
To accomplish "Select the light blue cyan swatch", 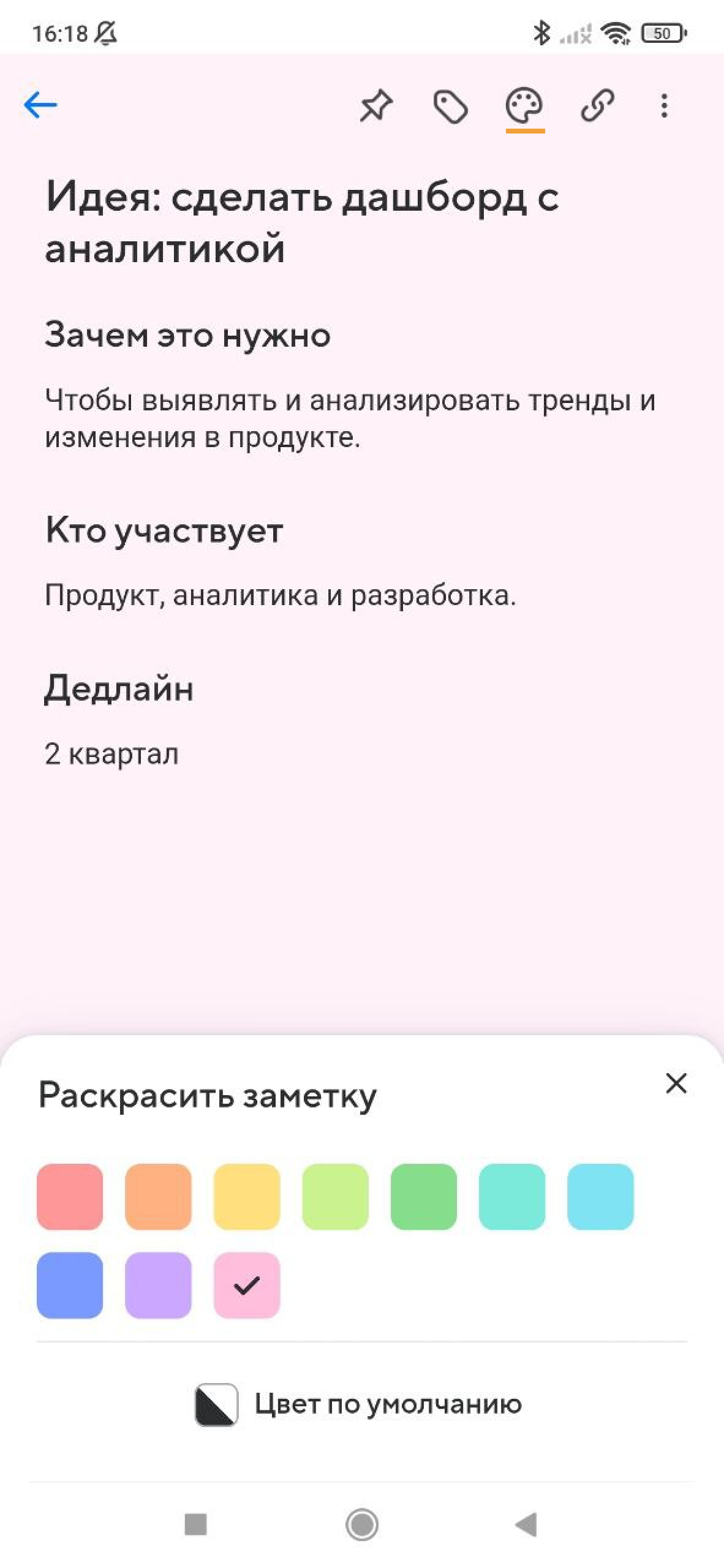I will (600, 1196).
